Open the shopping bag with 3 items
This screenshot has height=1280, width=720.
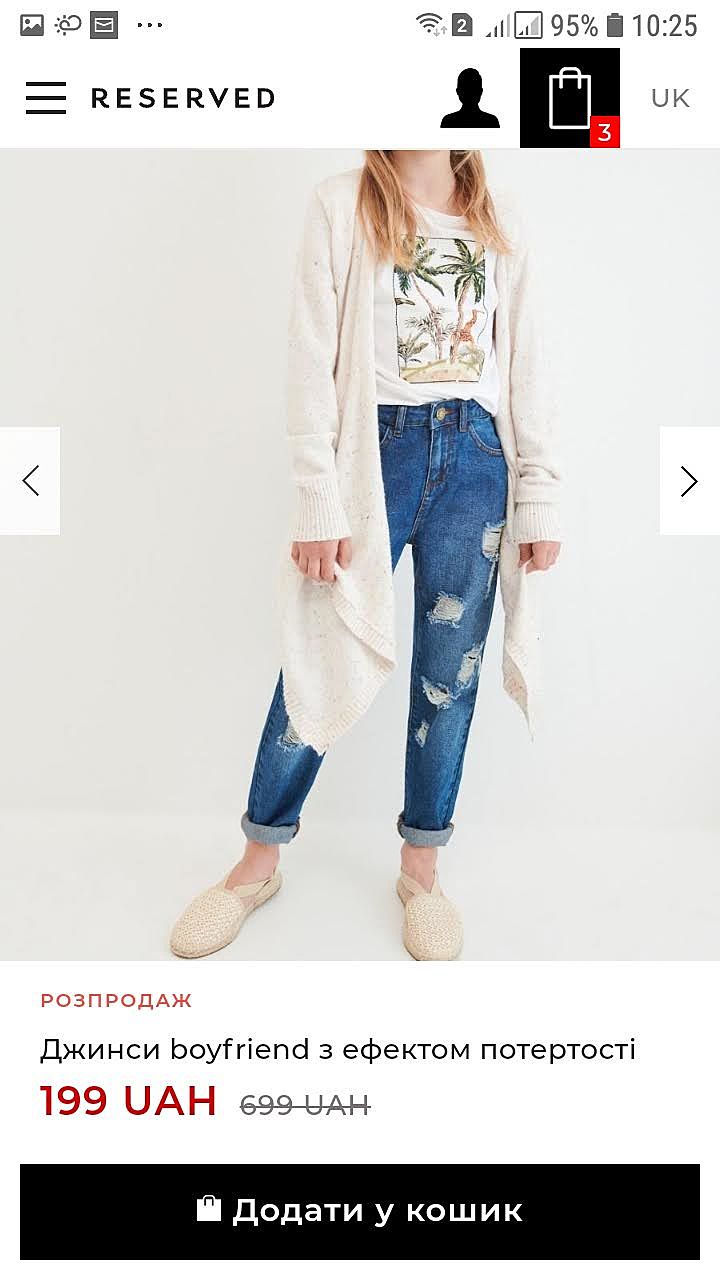point(570,98)
